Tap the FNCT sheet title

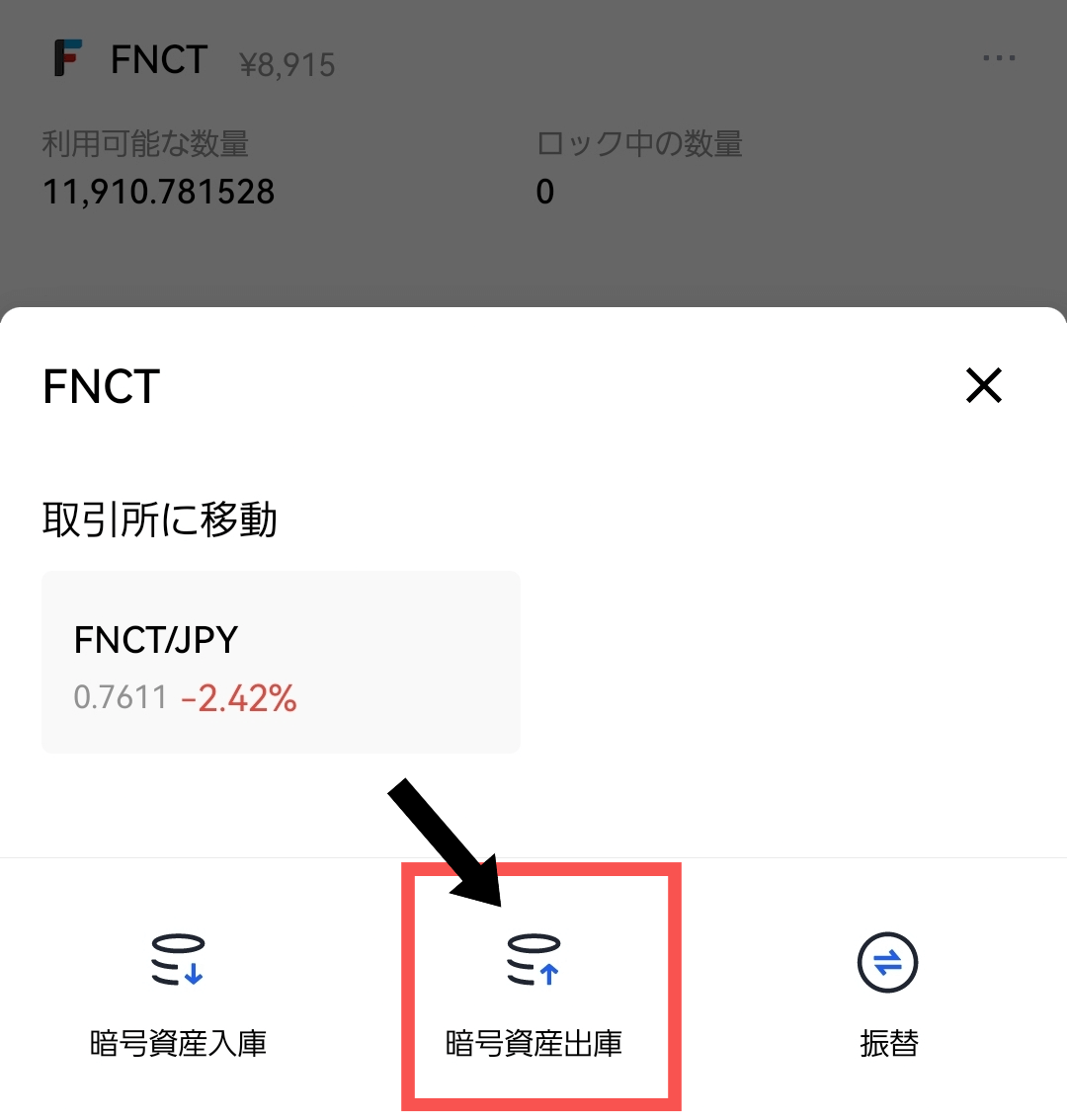(x=99, y=386)
